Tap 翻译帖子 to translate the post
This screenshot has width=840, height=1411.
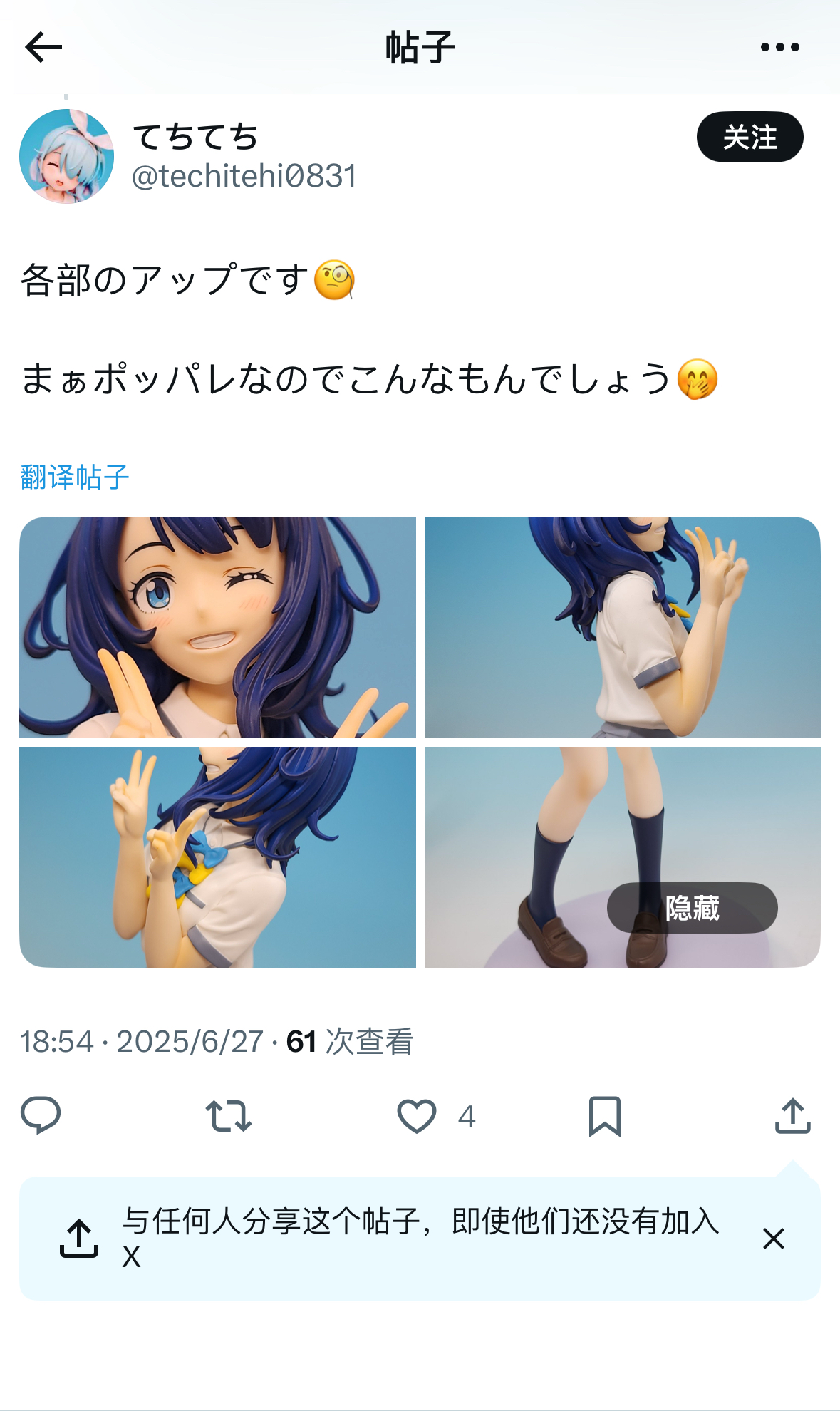[75, 477]
